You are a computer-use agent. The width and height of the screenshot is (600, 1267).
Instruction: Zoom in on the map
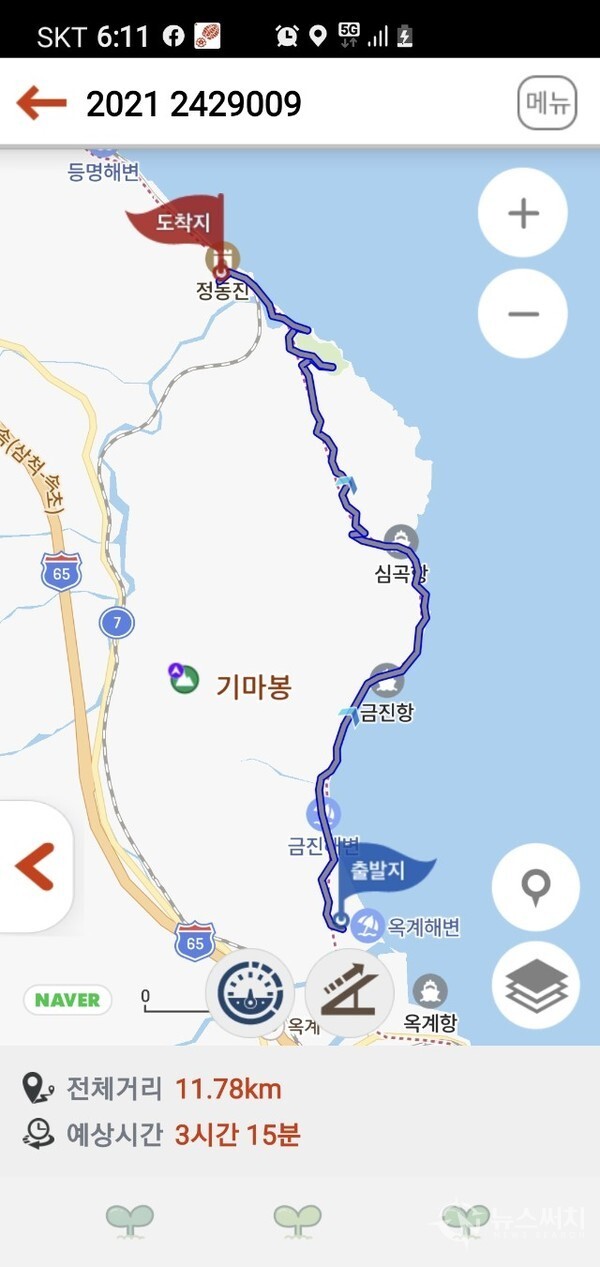[523, 213]
